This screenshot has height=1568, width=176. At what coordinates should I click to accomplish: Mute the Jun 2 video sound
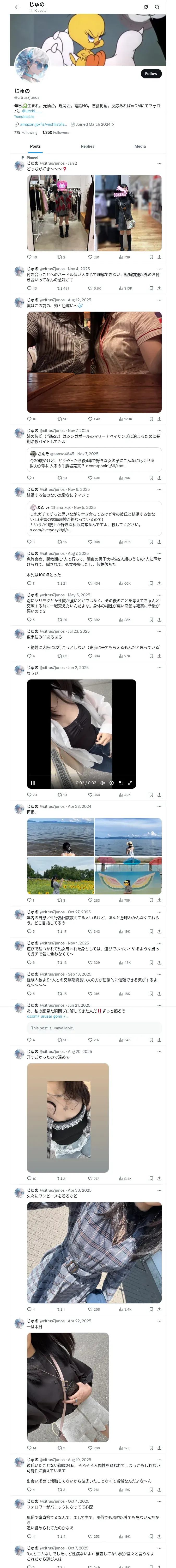tap(102, 783)
